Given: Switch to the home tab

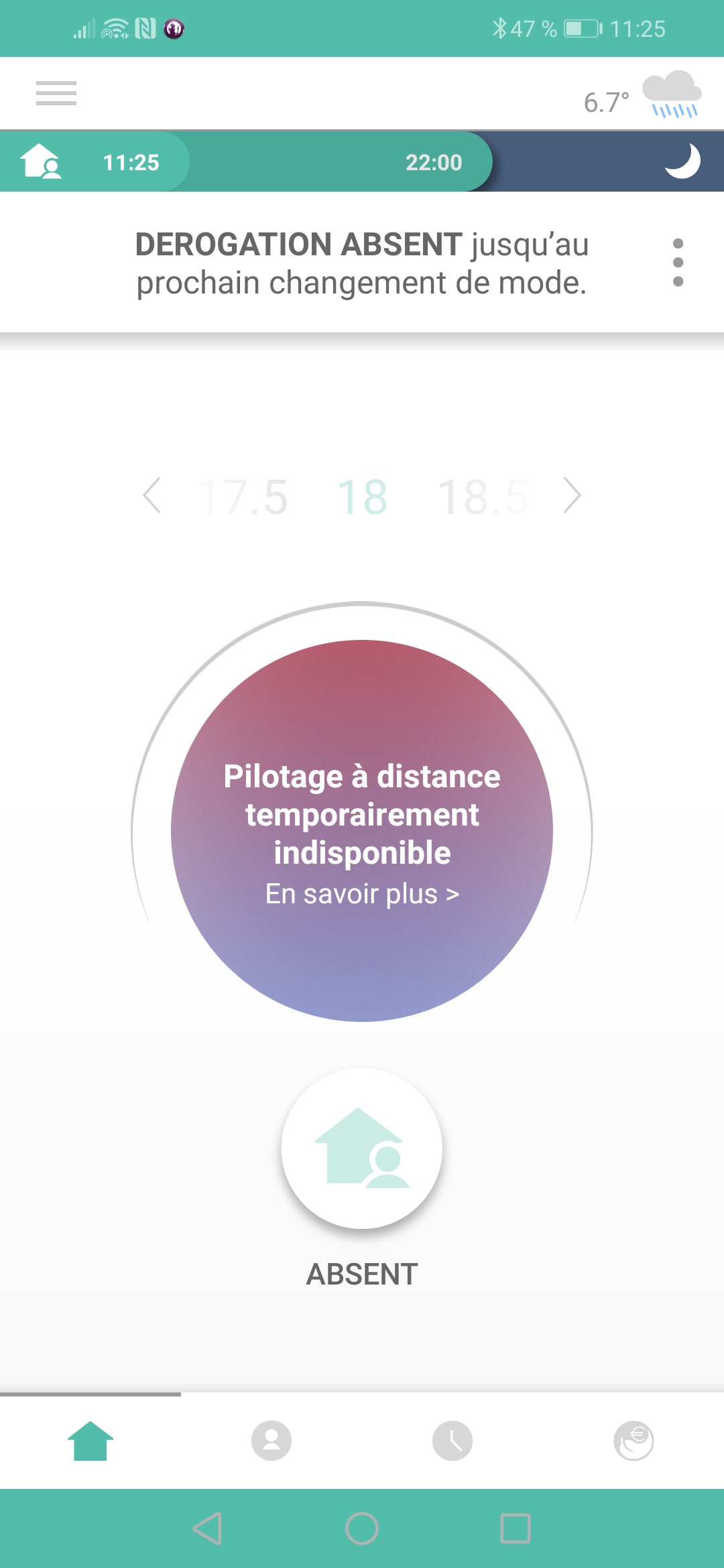Looking at the screenshot, I should click(x=90, y=1441).
